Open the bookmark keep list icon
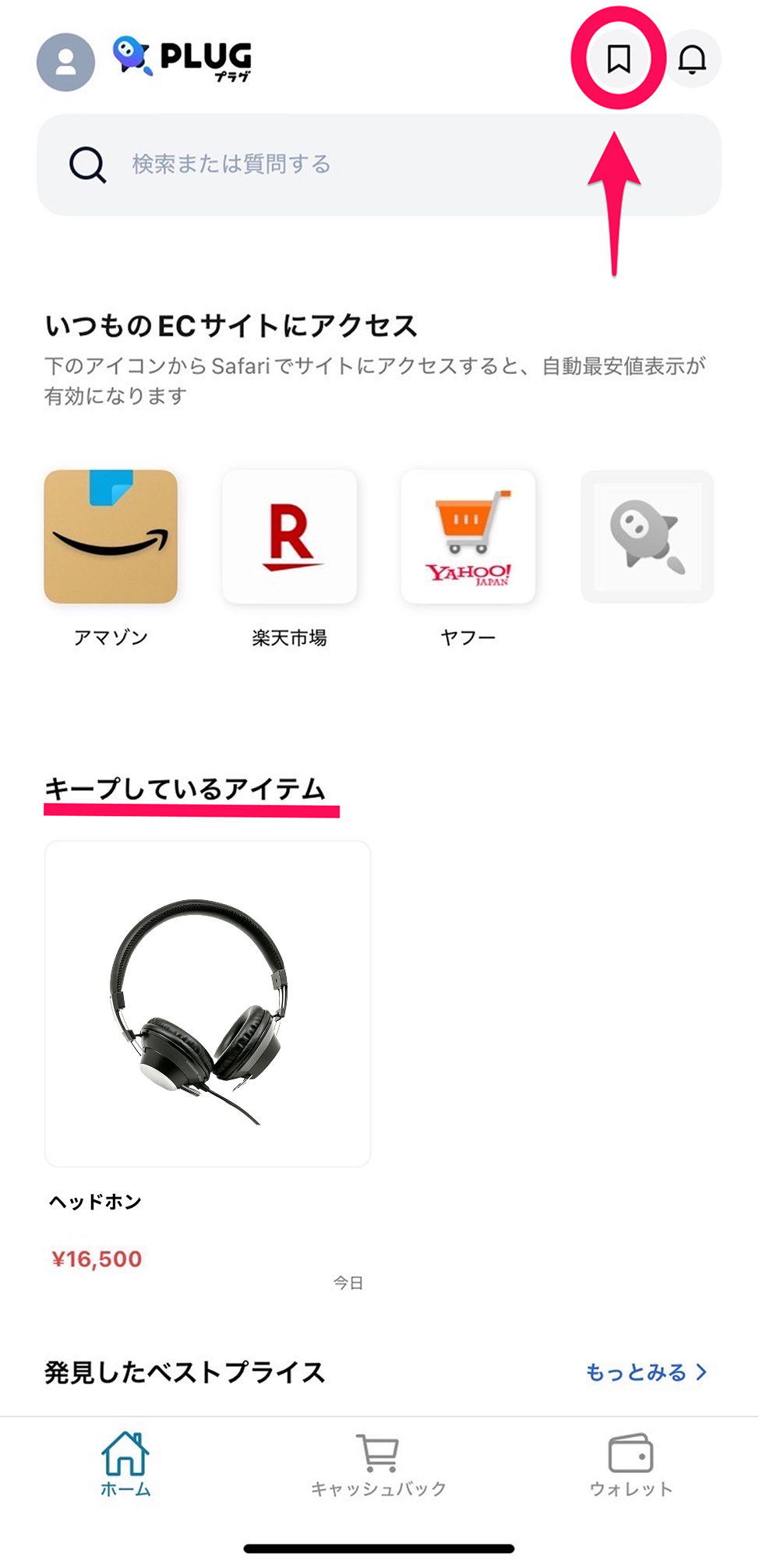 pyautogui.click(x=619, y=58)
